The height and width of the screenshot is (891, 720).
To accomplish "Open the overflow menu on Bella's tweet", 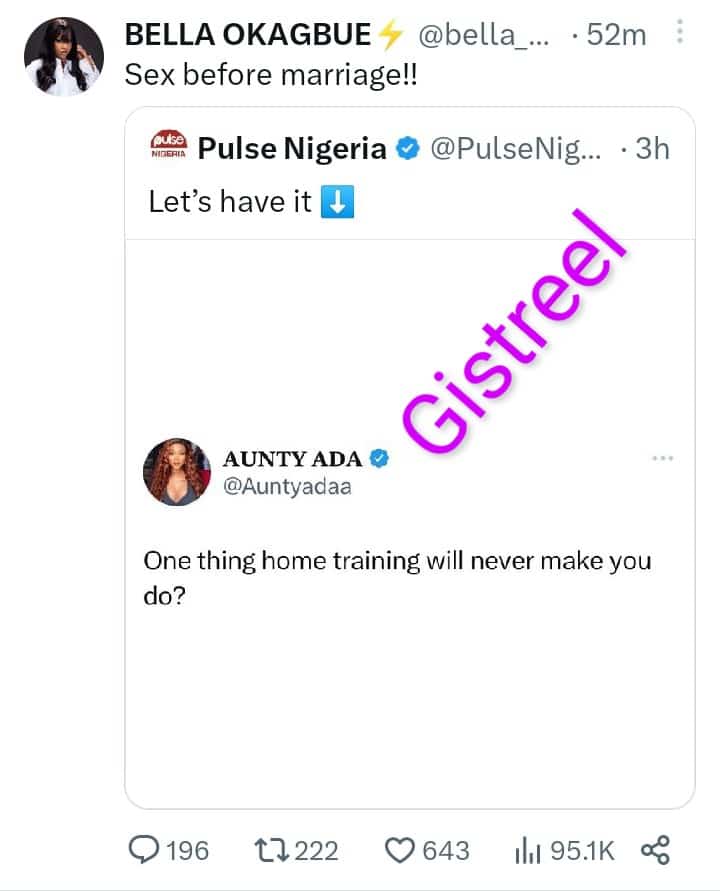I will pos(679,33).
